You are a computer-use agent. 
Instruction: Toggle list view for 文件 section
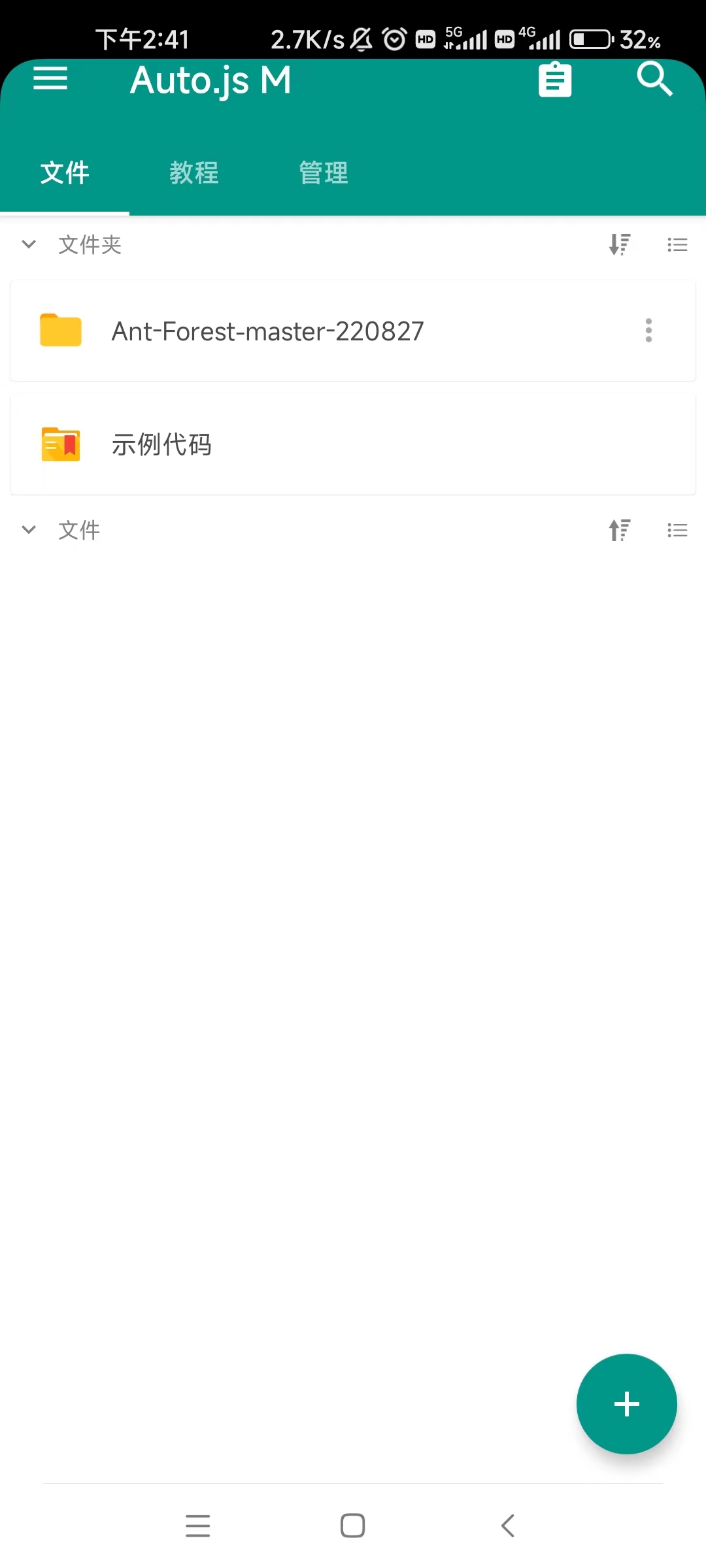tap(677, 531)
